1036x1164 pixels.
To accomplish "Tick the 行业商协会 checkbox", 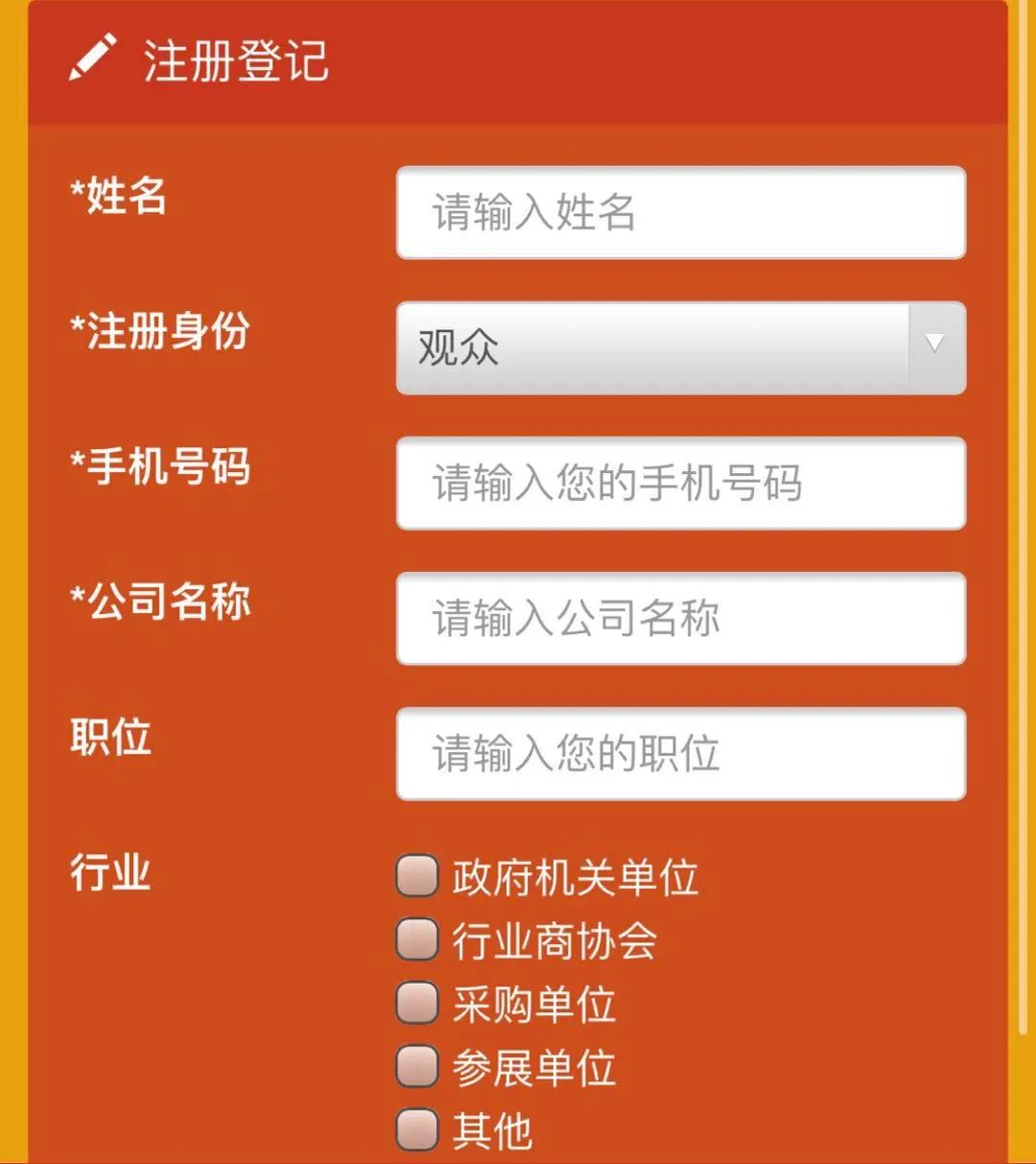I will (x=417, y=940).
